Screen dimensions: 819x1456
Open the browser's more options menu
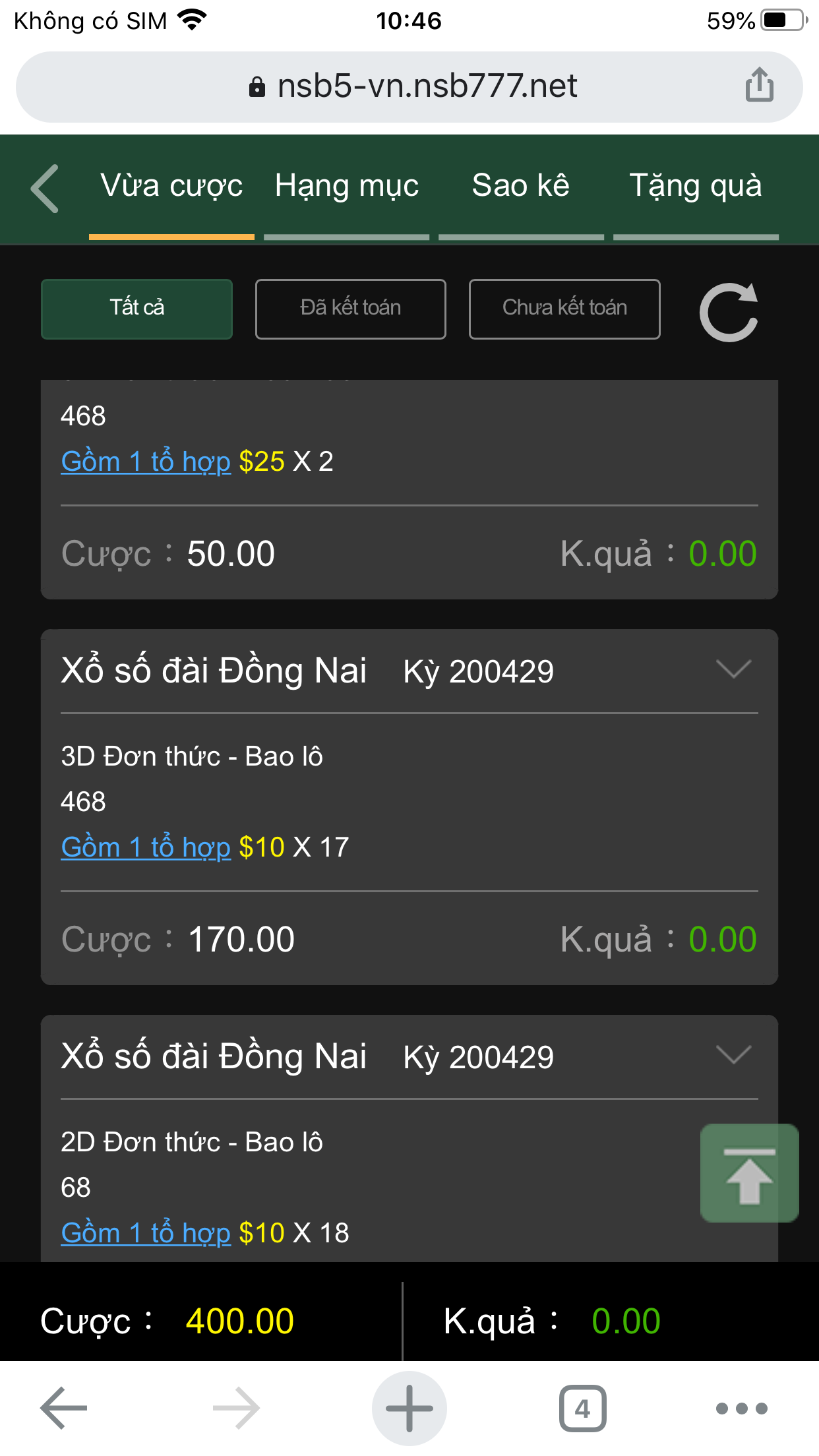741,1408
